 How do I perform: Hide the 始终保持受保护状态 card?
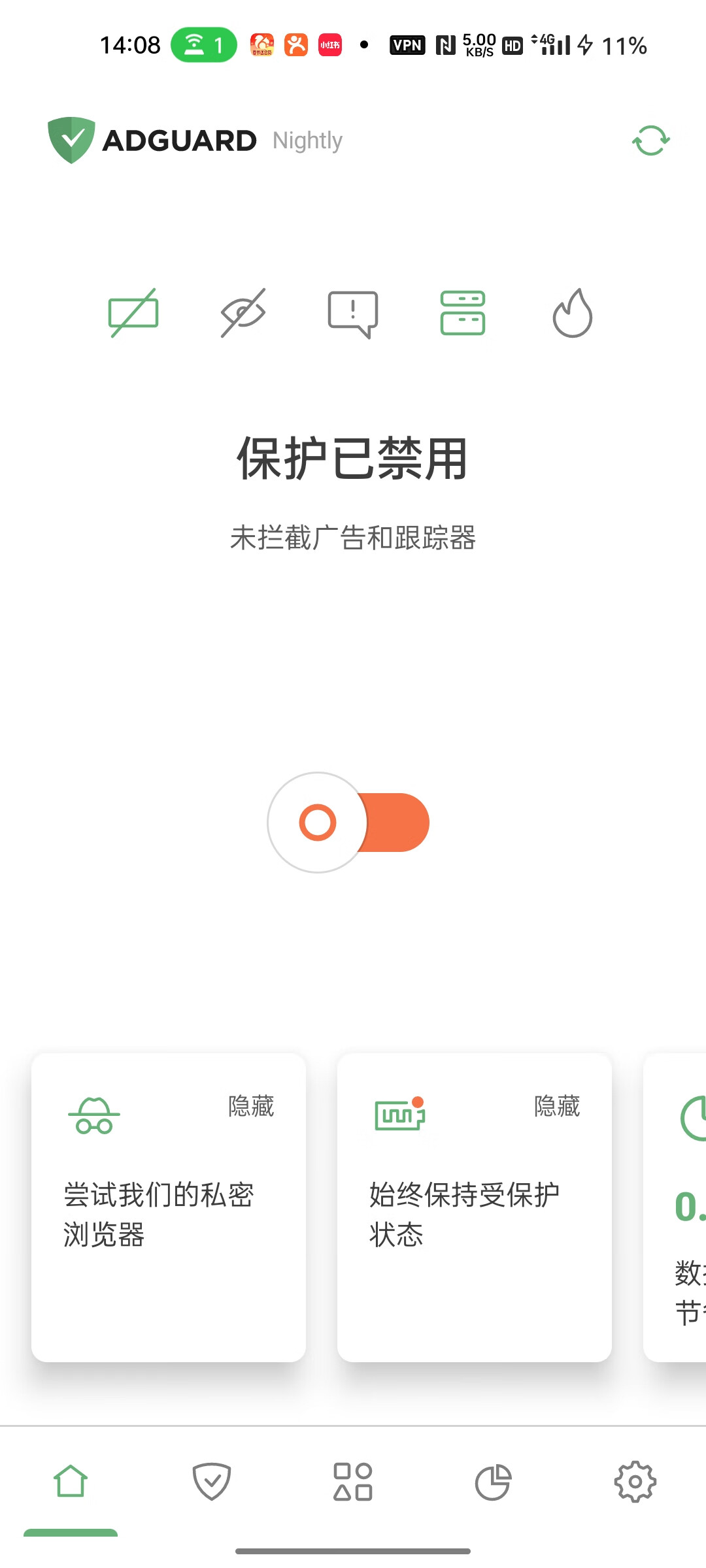click(x=557, y=1107)
